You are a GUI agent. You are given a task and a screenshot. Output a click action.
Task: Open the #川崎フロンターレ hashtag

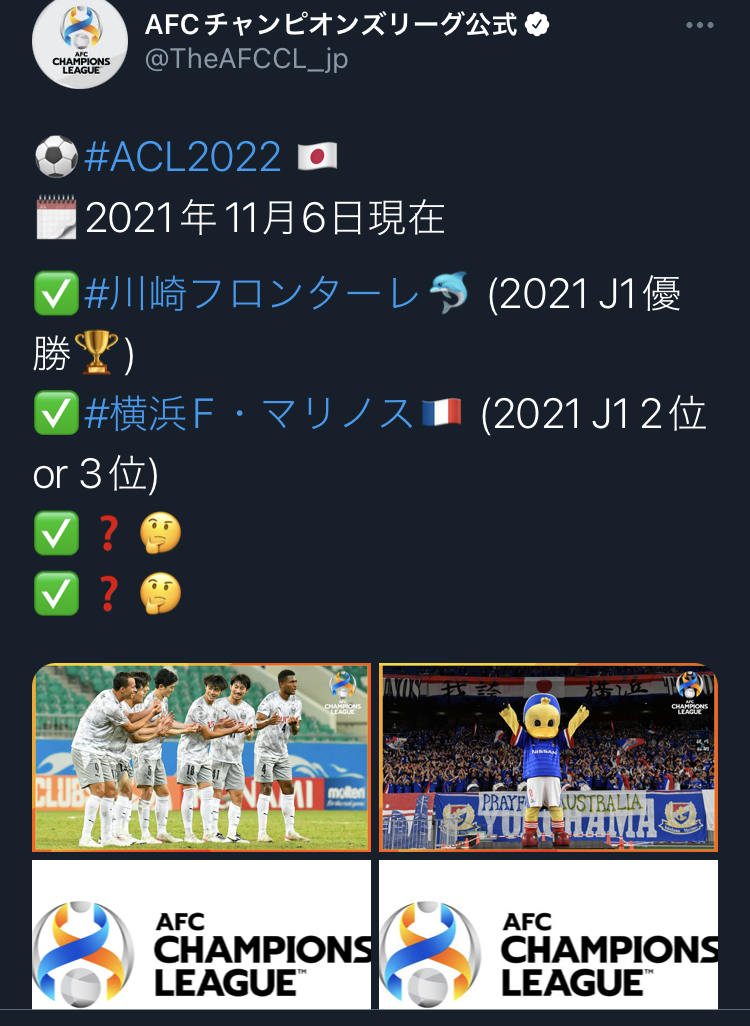point(252,296)
